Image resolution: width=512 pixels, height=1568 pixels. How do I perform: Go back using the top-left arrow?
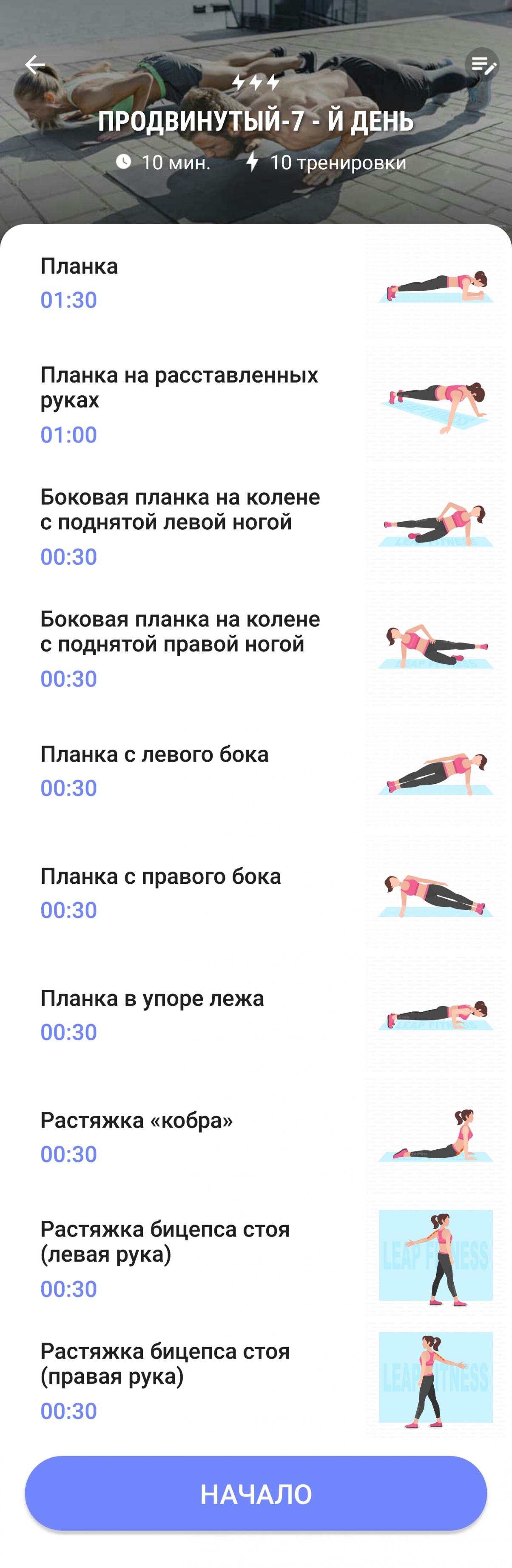coord(35,65)
